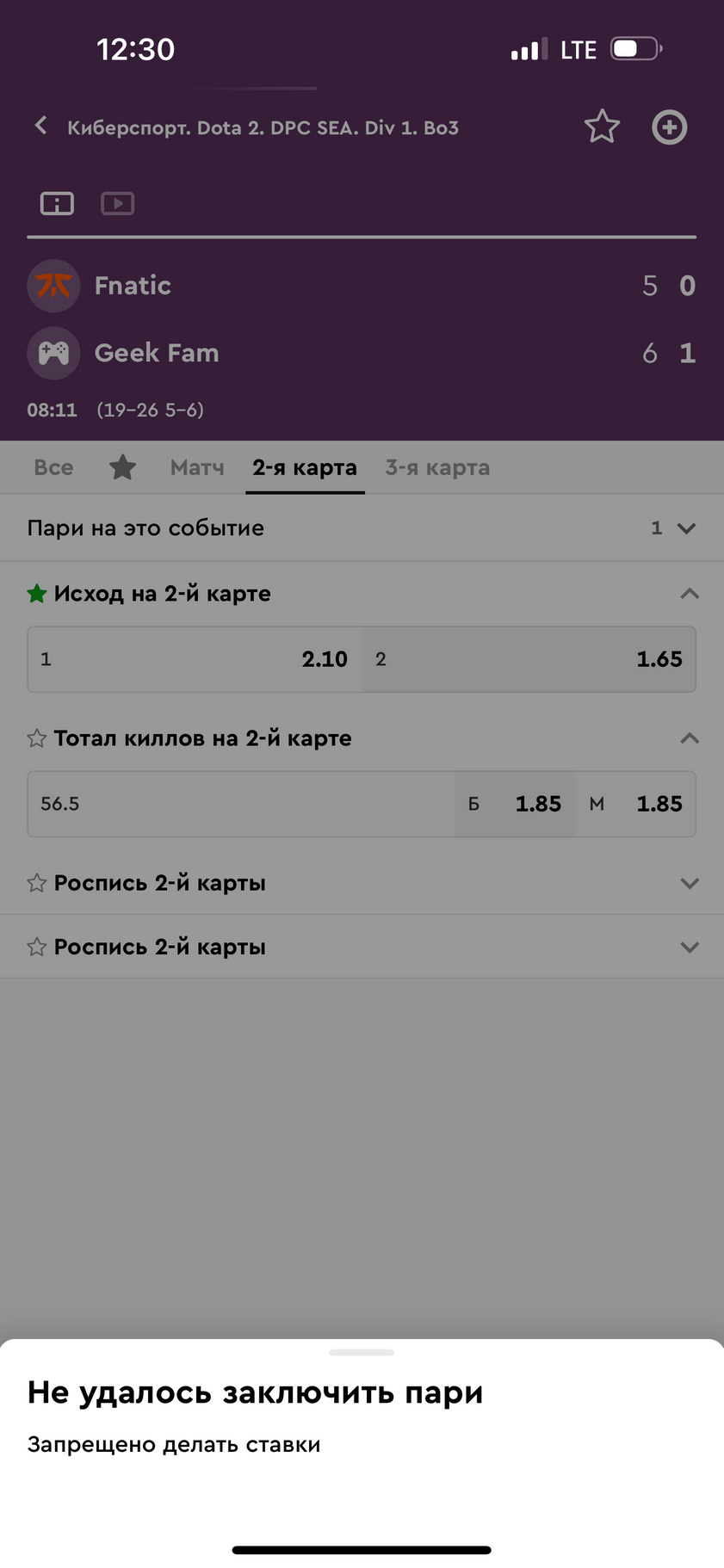This screenshot has width=724, height=1568.
Task: Show favorite markets star tab
Action: tap(122, 467)
